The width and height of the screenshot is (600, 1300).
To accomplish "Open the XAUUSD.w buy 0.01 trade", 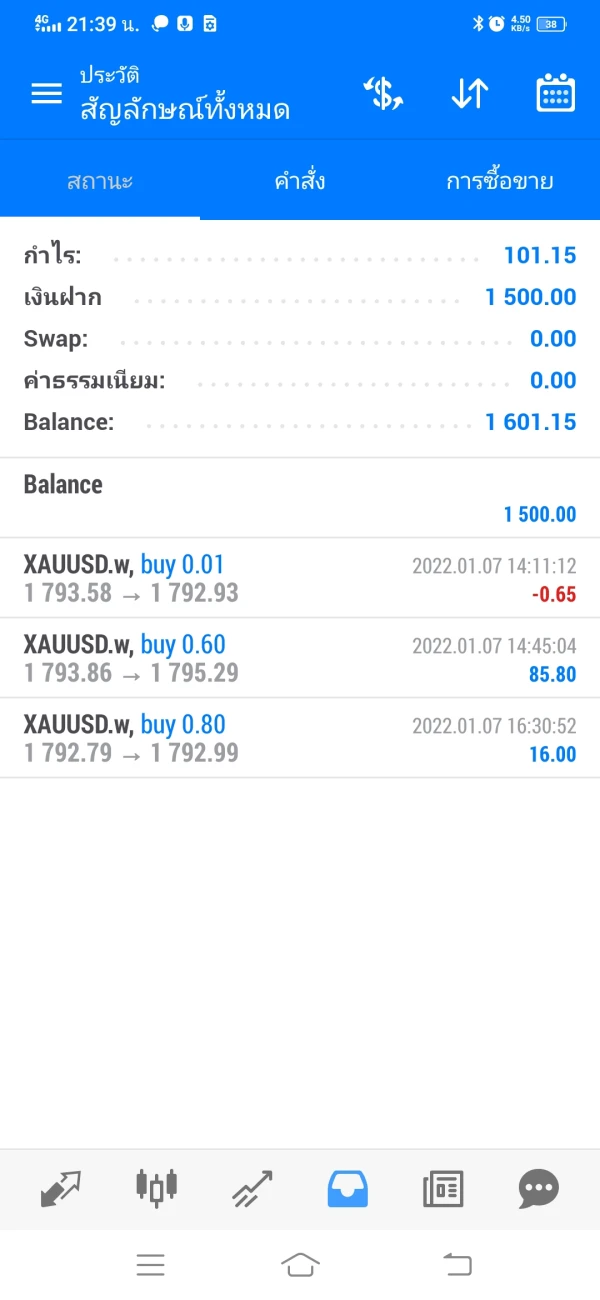I will point(300,578).
